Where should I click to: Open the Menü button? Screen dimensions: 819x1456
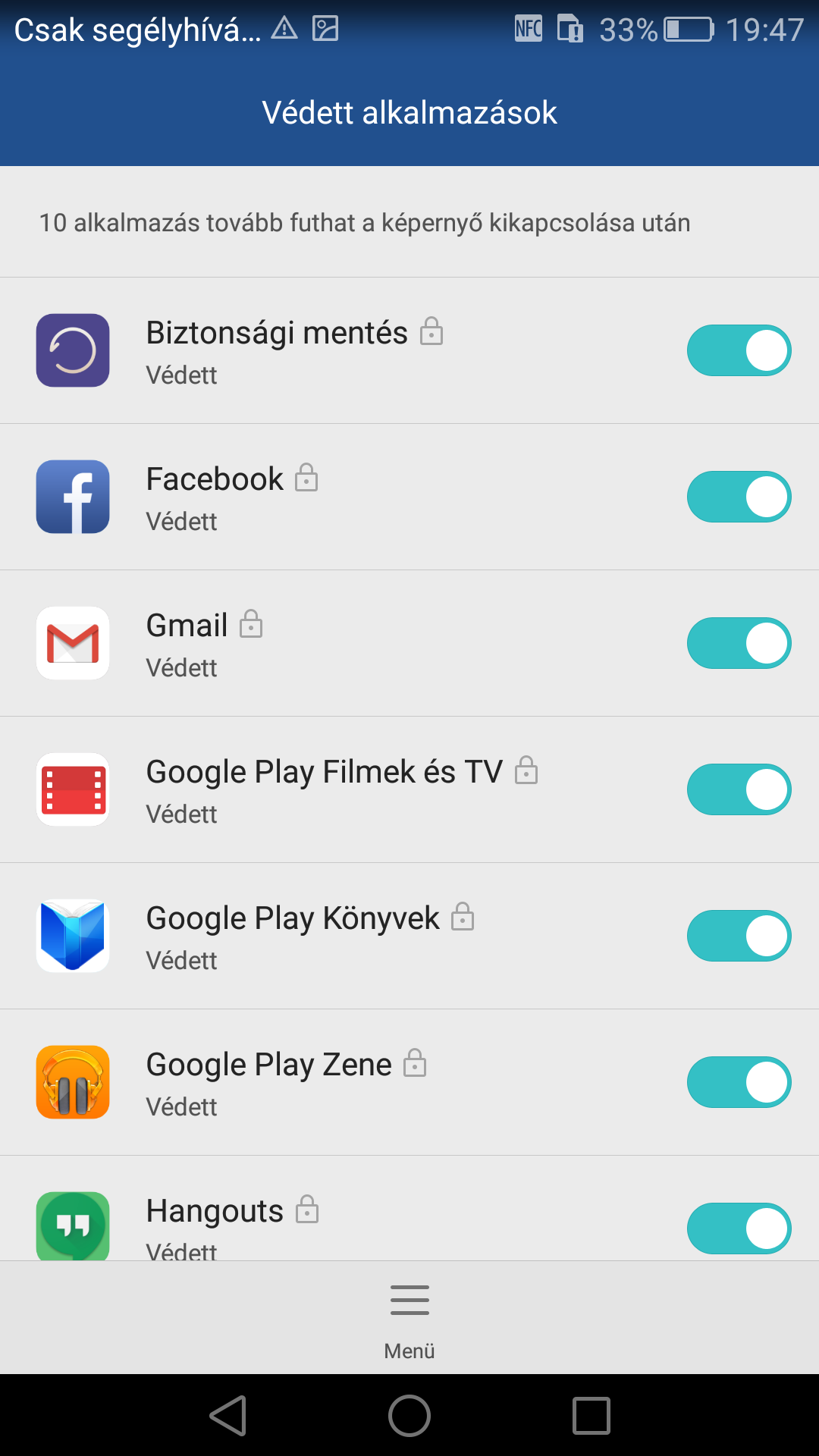tap(409, 1318)
